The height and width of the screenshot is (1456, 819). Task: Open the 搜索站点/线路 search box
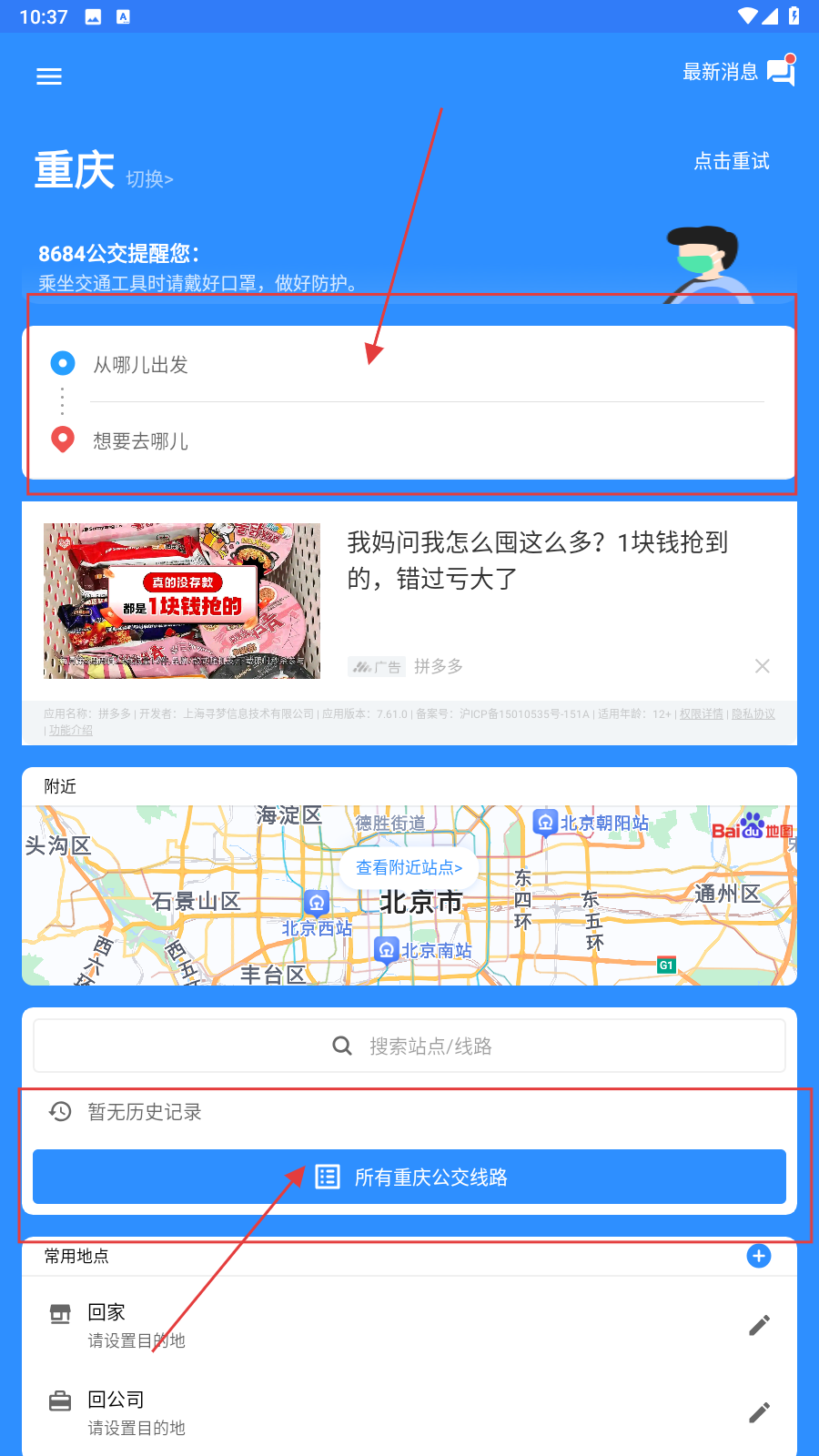(x=409, y=1046)
